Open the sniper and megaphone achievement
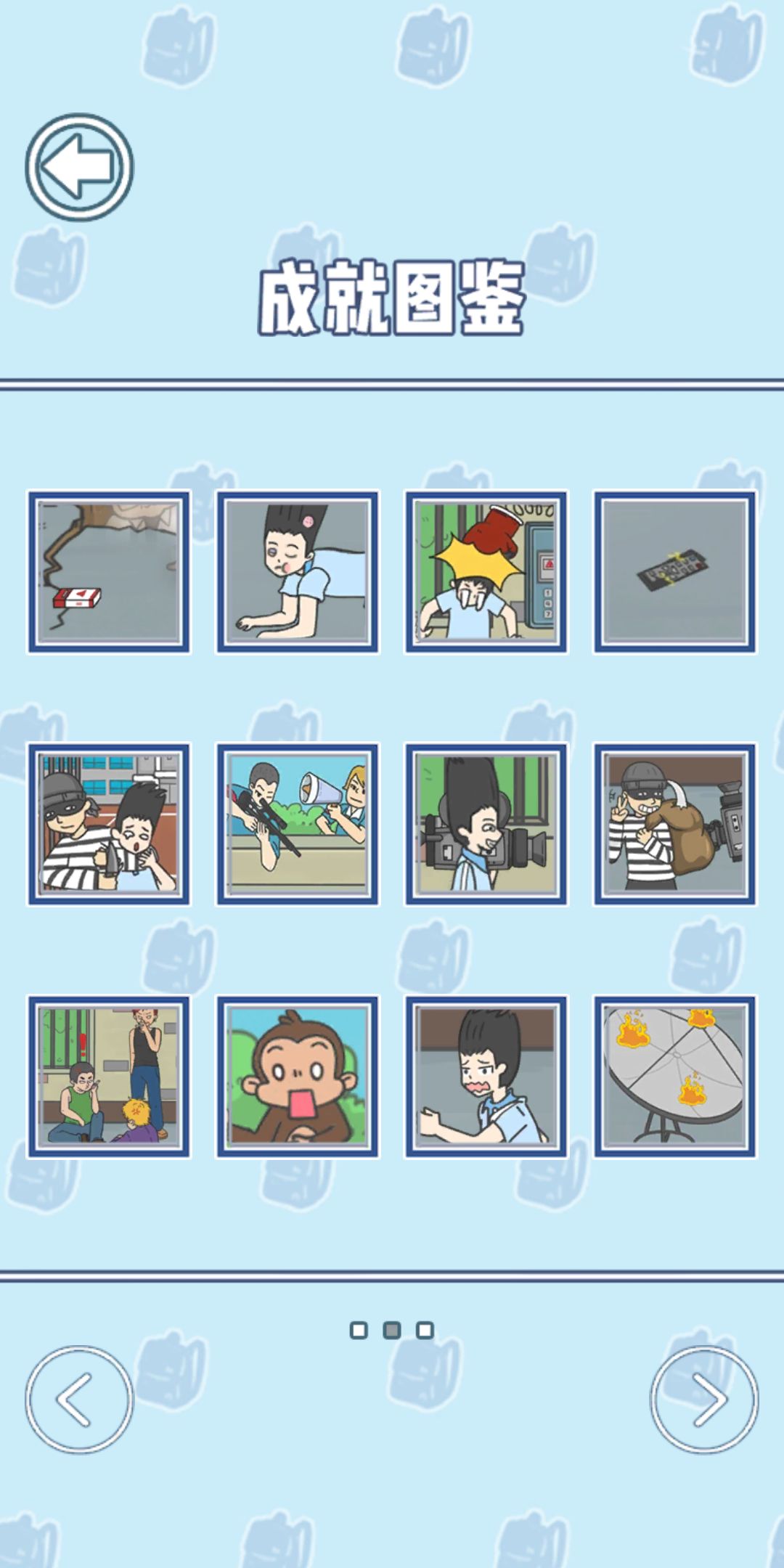 pos(298,824)
